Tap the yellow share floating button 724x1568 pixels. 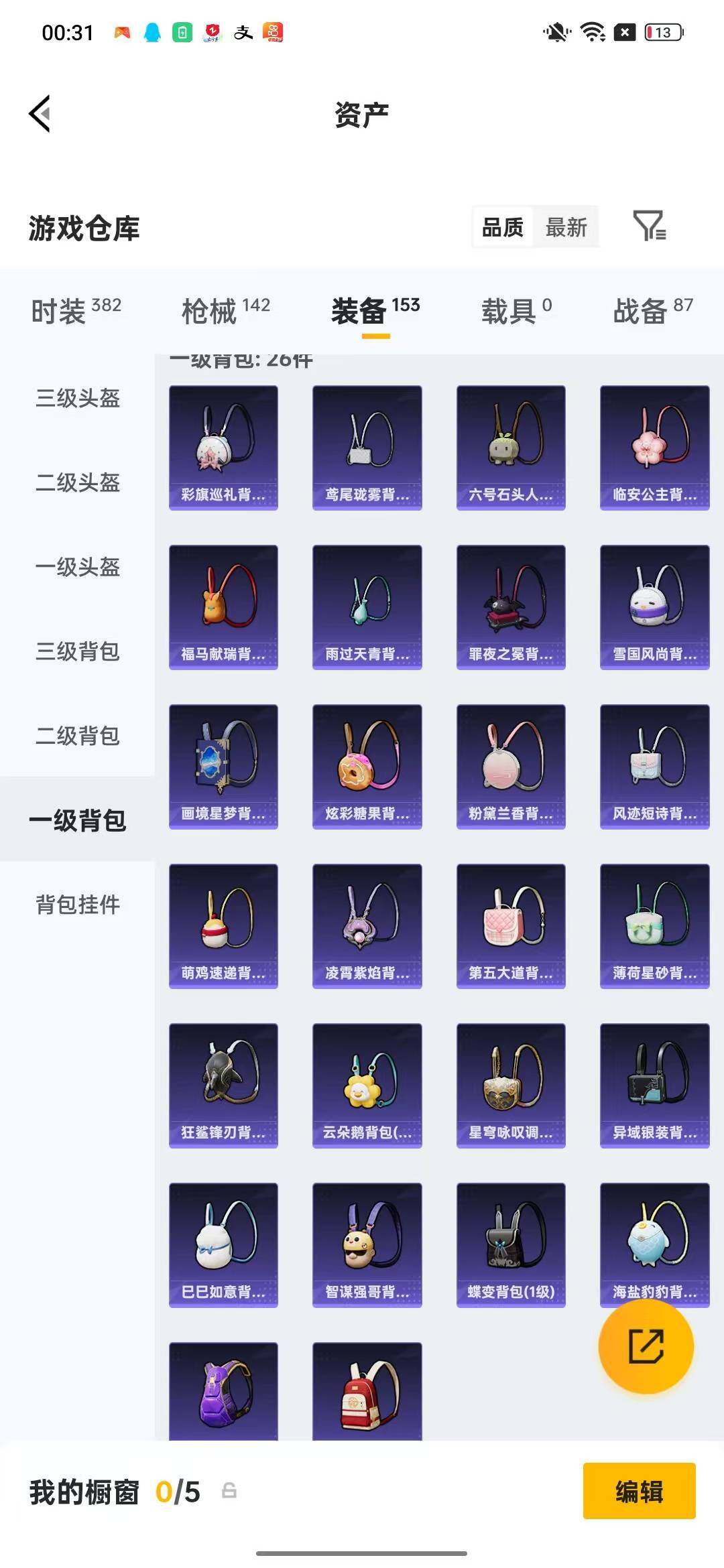pos(646,1346)
